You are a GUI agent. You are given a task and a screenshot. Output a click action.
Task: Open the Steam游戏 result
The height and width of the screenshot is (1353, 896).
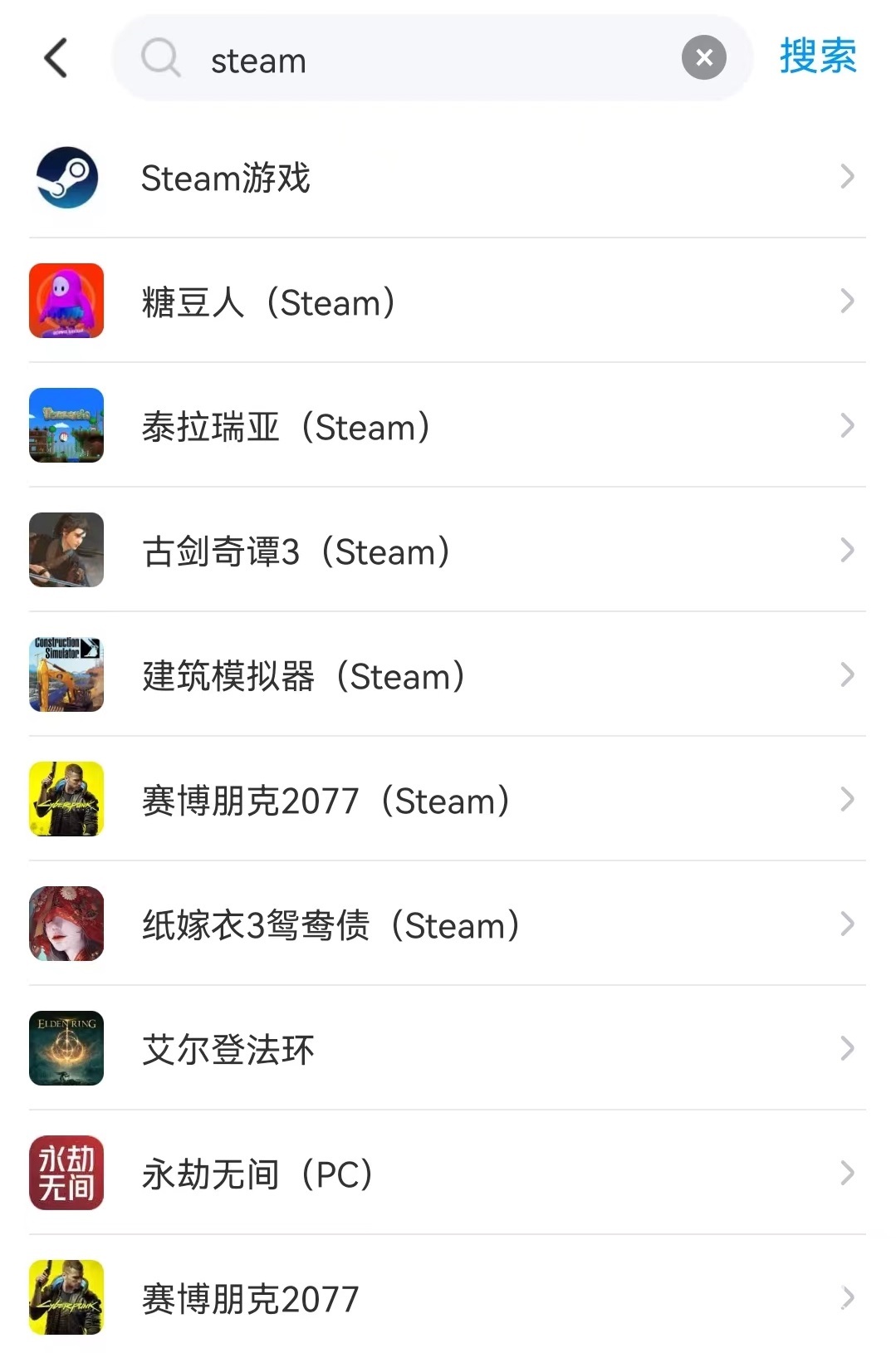[447, 177]
